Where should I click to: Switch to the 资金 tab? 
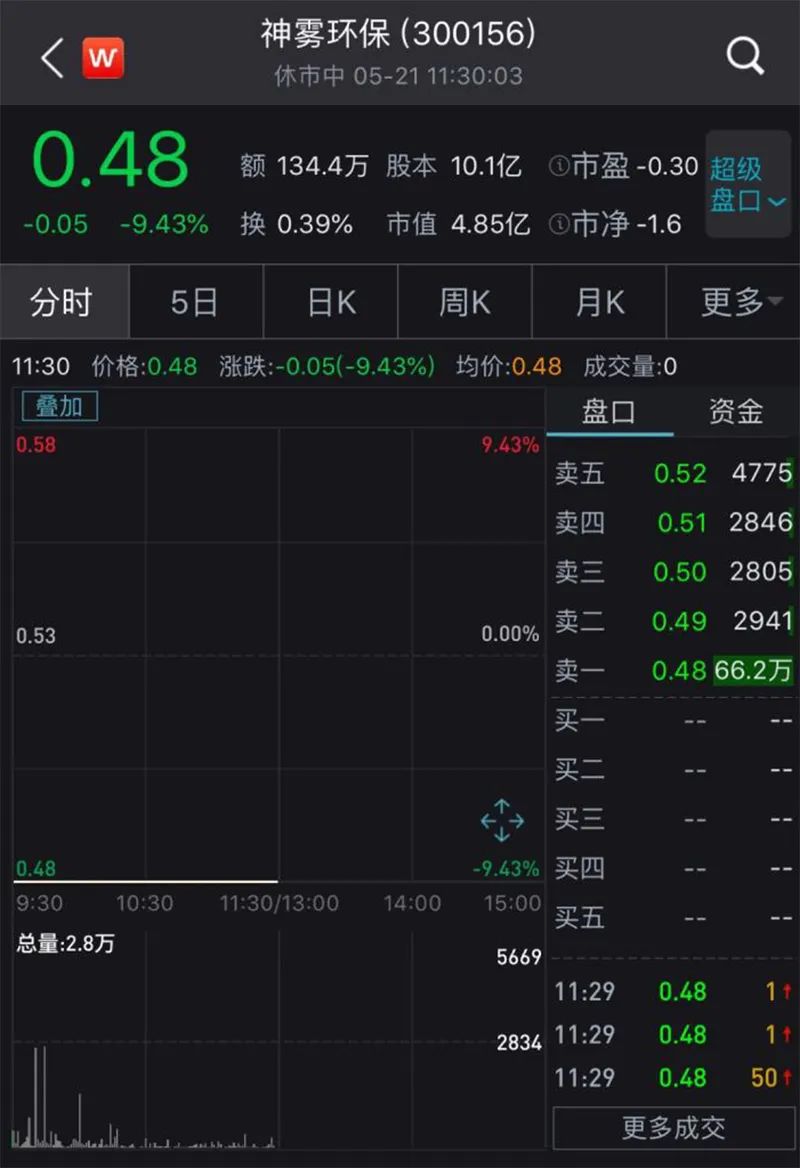coord(736,412)
